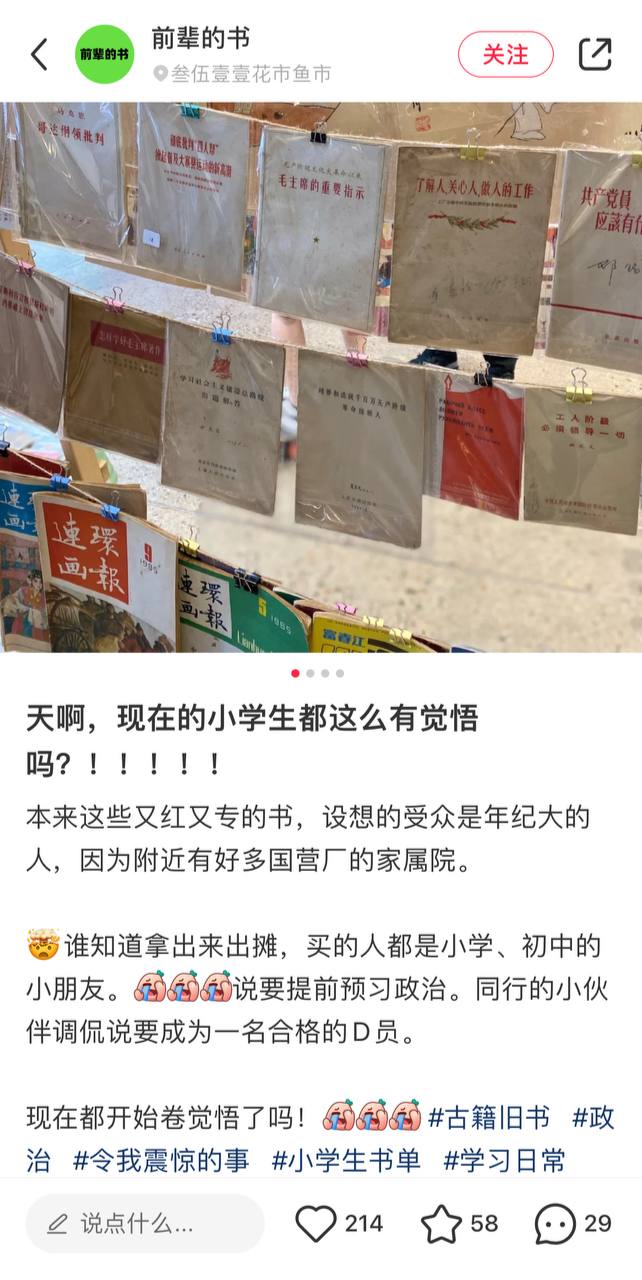Open hashtag #小学生书单

(x=346, y=1160)
